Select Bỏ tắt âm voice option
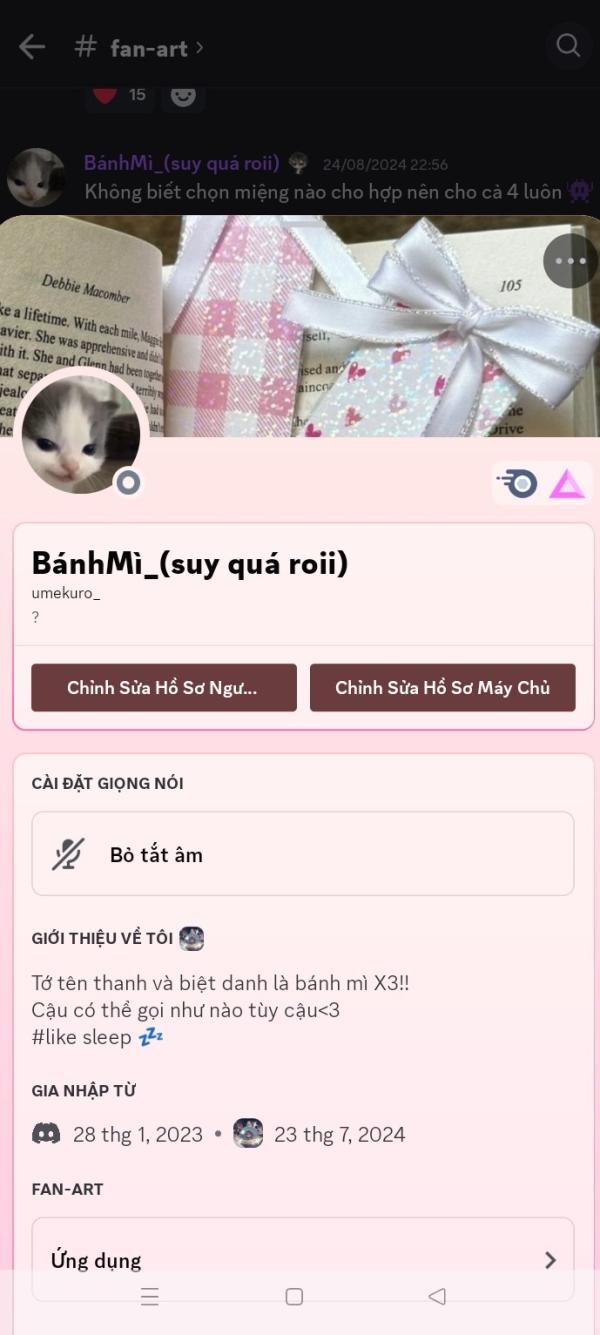600x1335 pixels. point(303,854)
